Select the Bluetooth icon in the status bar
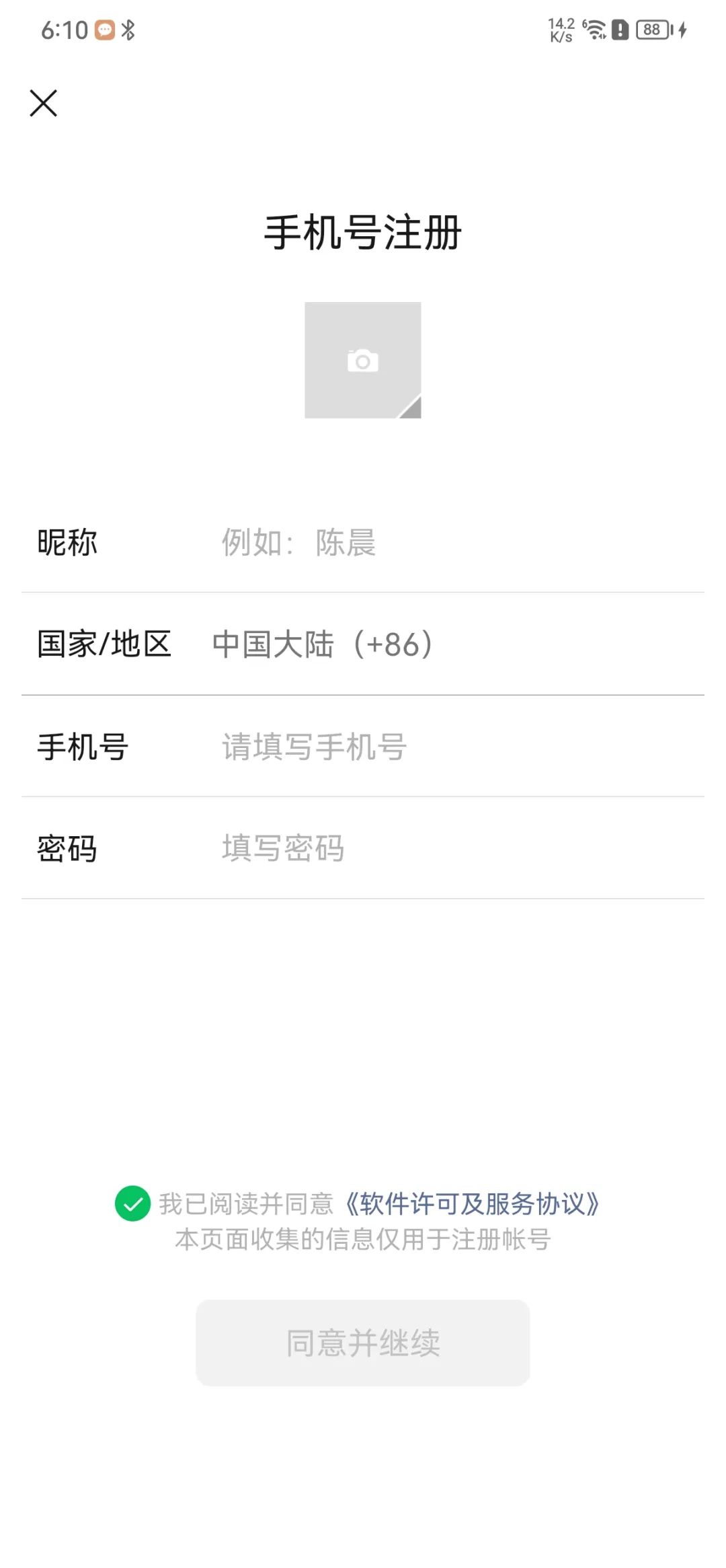The image size is (726, 1568). 129,30
